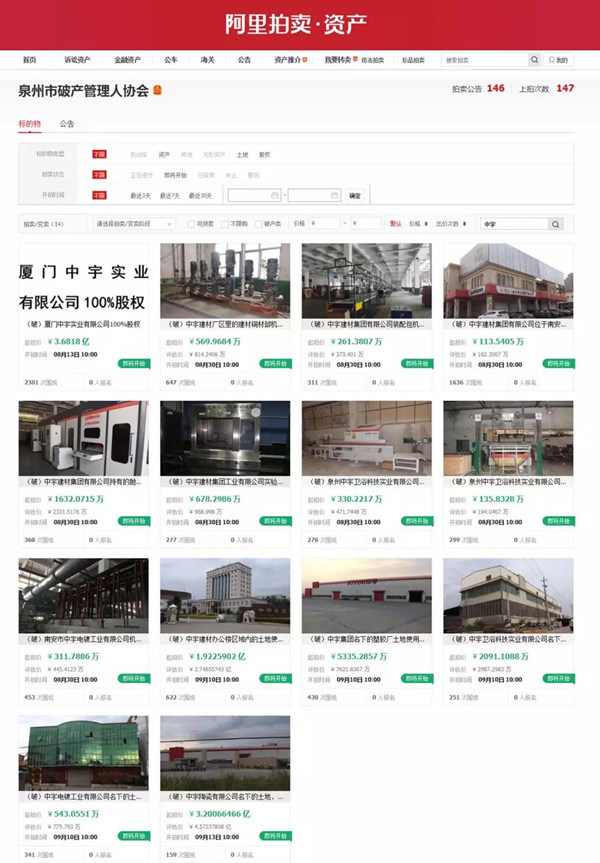Expand the 请选择拍卖/变卖阶段 dropdown
The image size is (600, 863).
(x=135, y=224)
